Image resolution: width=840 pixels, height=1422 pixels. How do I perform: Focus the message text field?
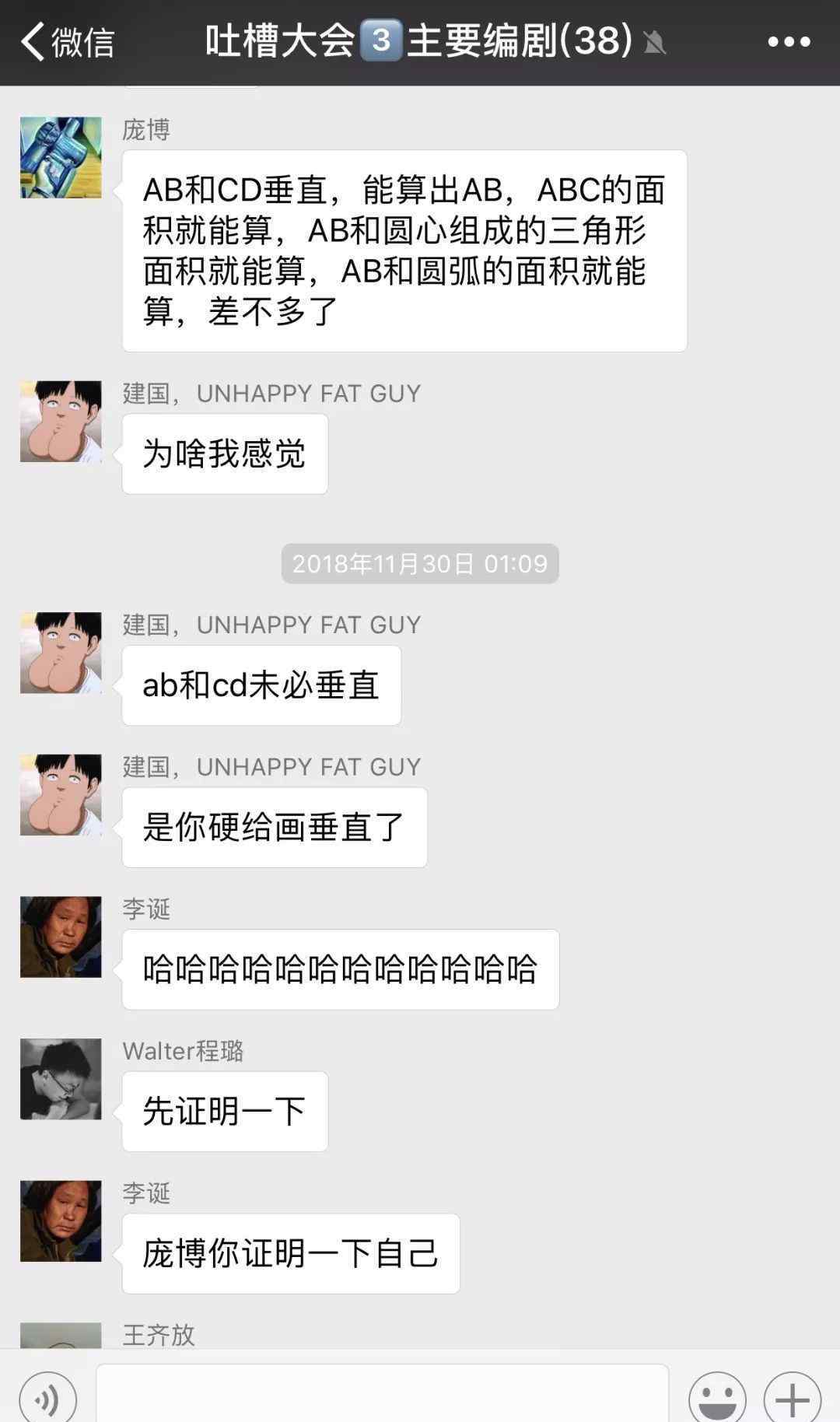click(382, 1393)
